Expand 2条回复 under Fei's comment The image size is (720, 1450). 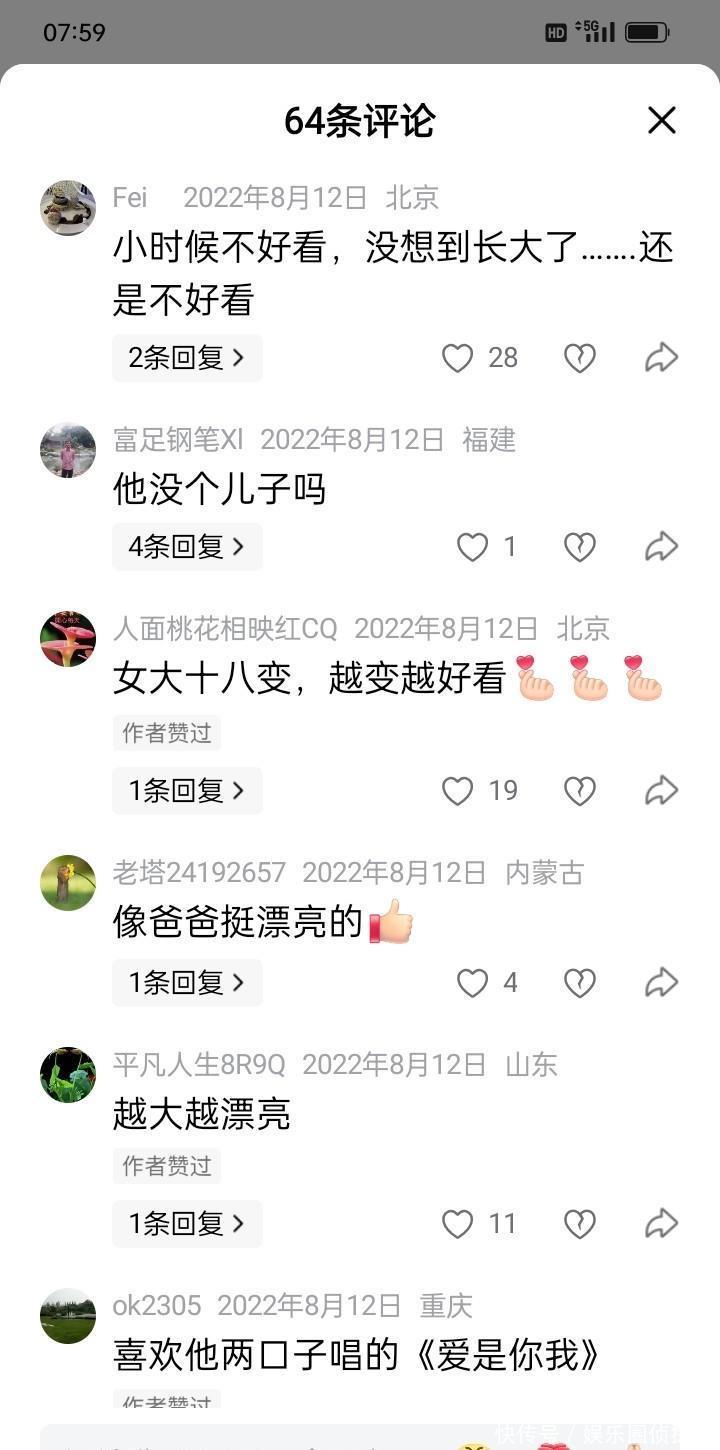187,358
